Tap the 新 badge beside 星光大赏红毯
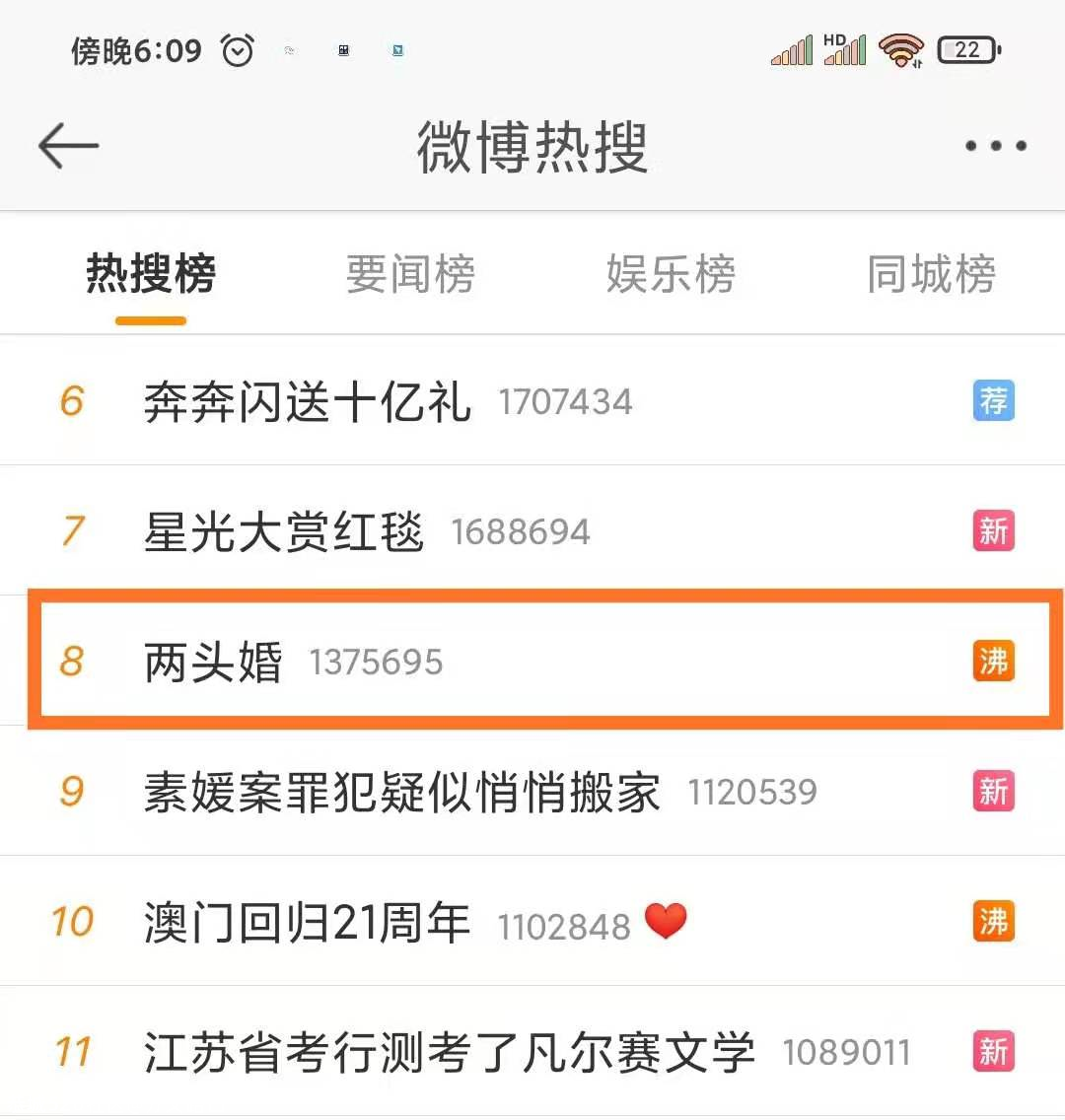This screenshot has height=1120, width=1065. pos(993,530)
